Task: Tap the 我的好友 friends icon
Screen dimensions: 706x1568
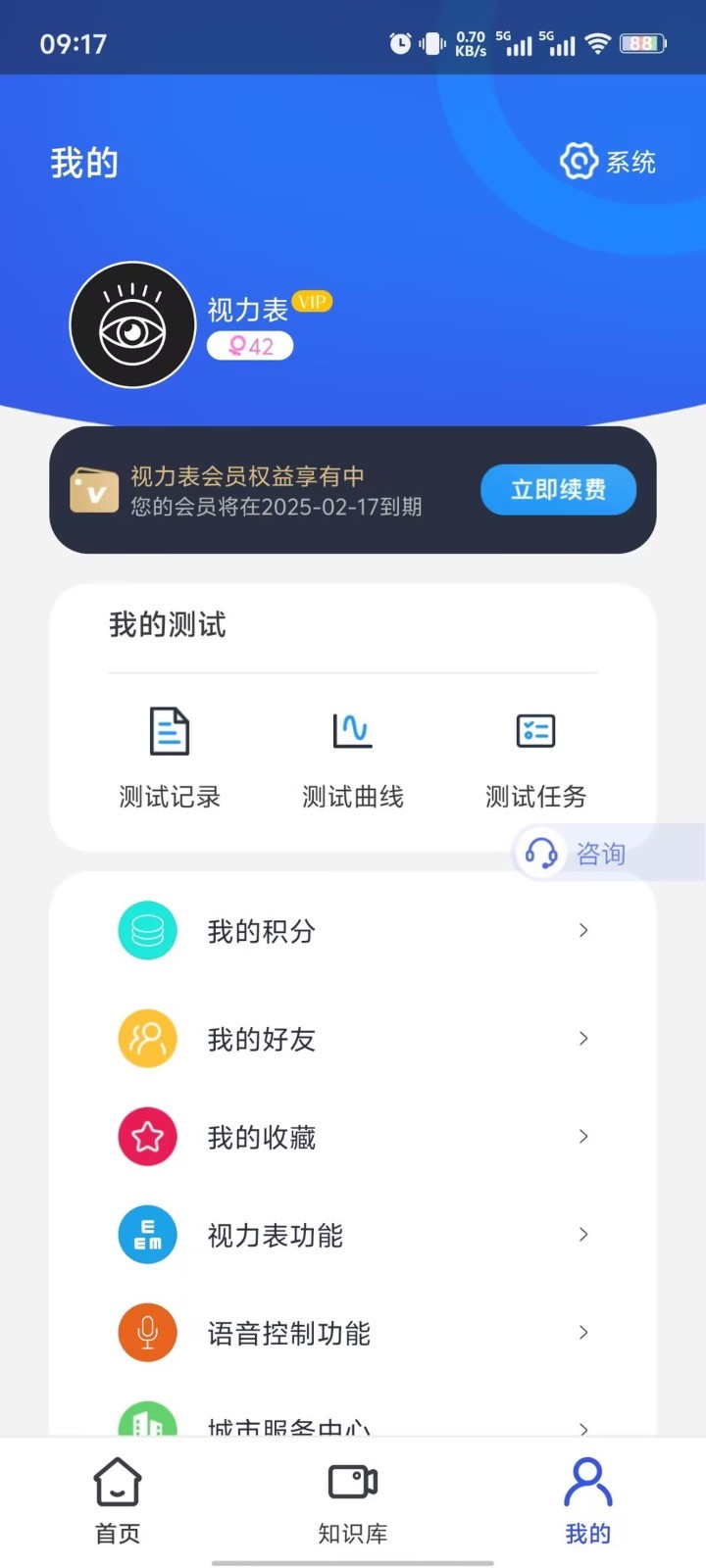Action: click(147, 1038)
